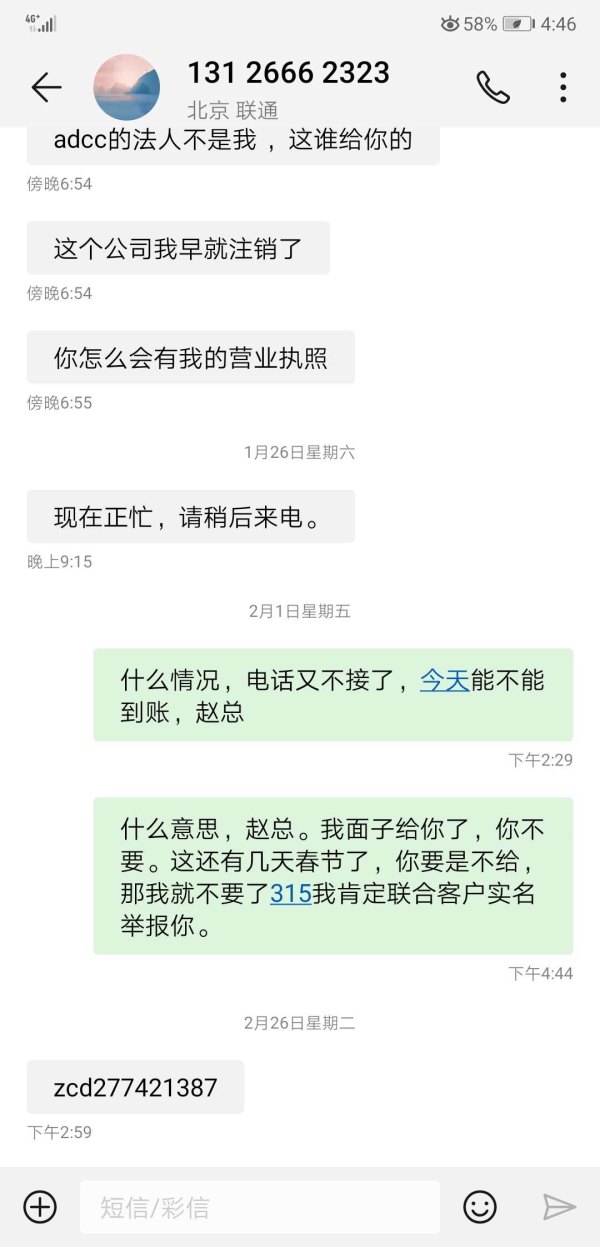Tap the underlined 今天 link
This screenshot has width=600, height=1247.
click(444, 681)
